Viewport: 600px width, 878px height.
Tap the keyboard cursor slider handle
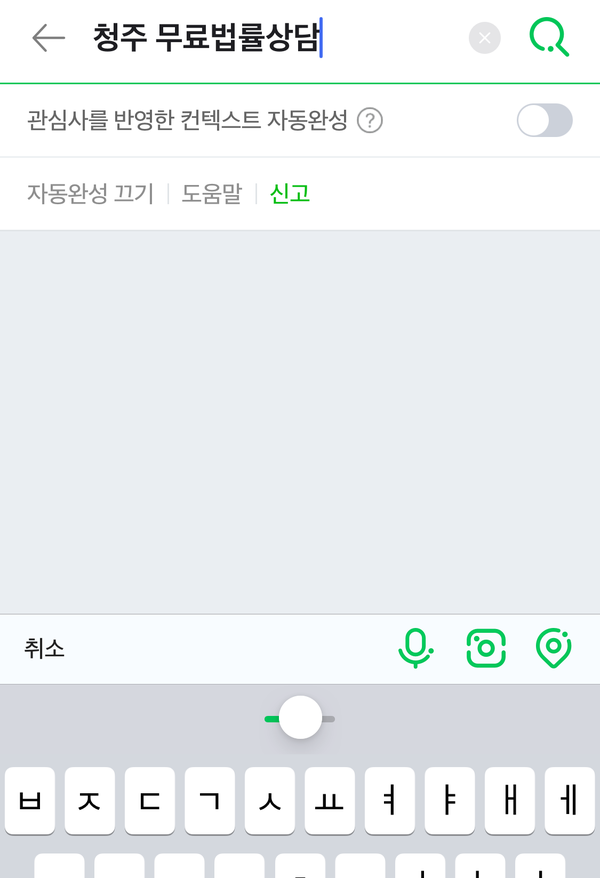point(300,718)
